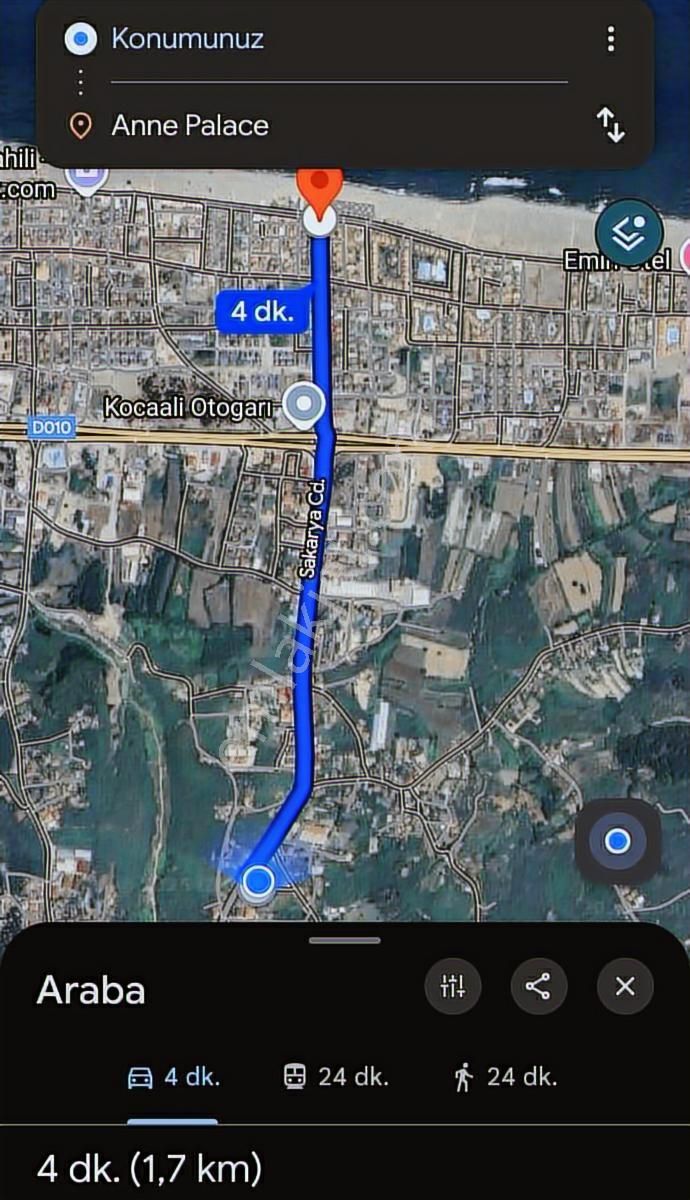The width and height of the screenshot is (690, 1200).
Task: Tap the Kocaali Otogarı map marker
Action: point(303,405)
